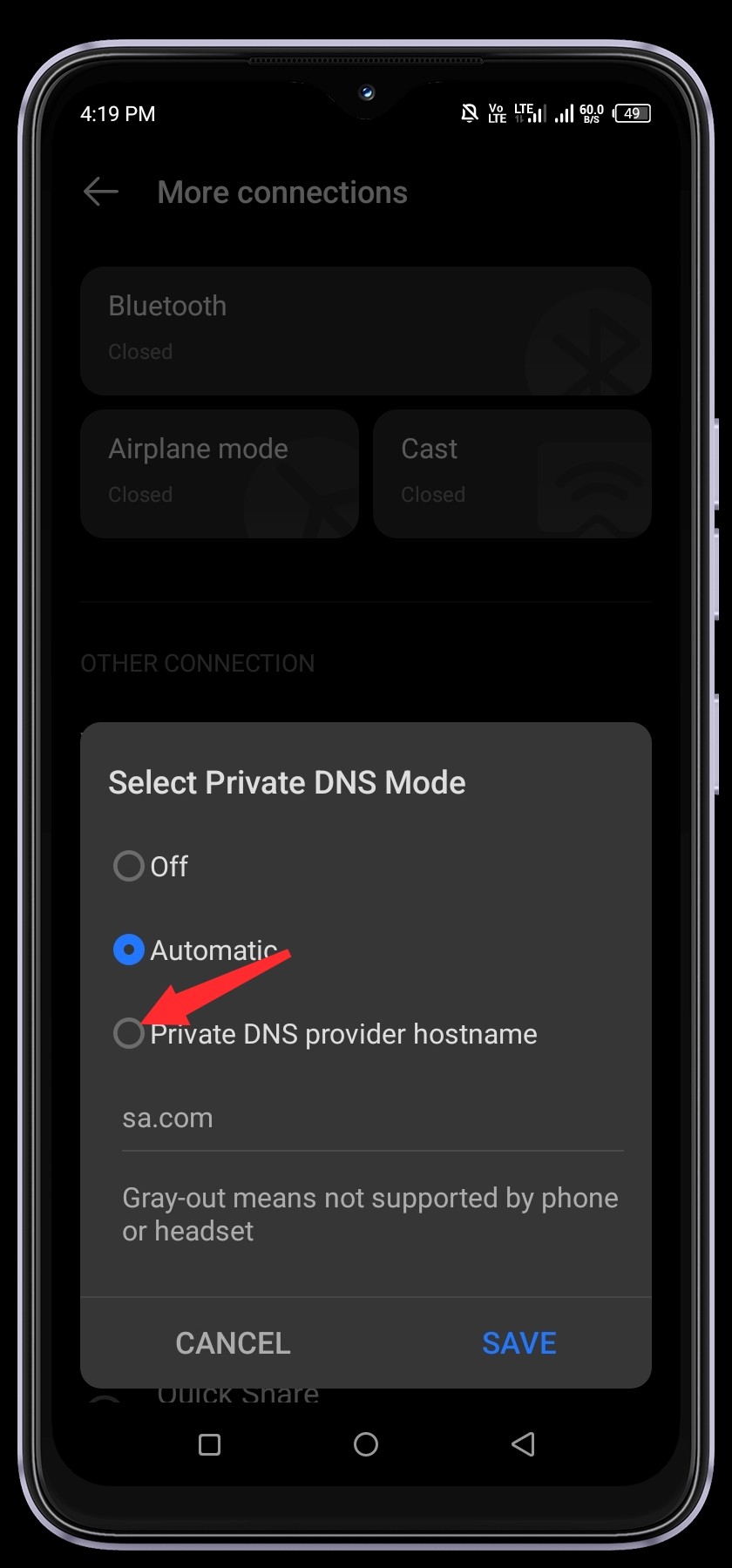Tap the sa.com hostname field

coord(371,1119)
